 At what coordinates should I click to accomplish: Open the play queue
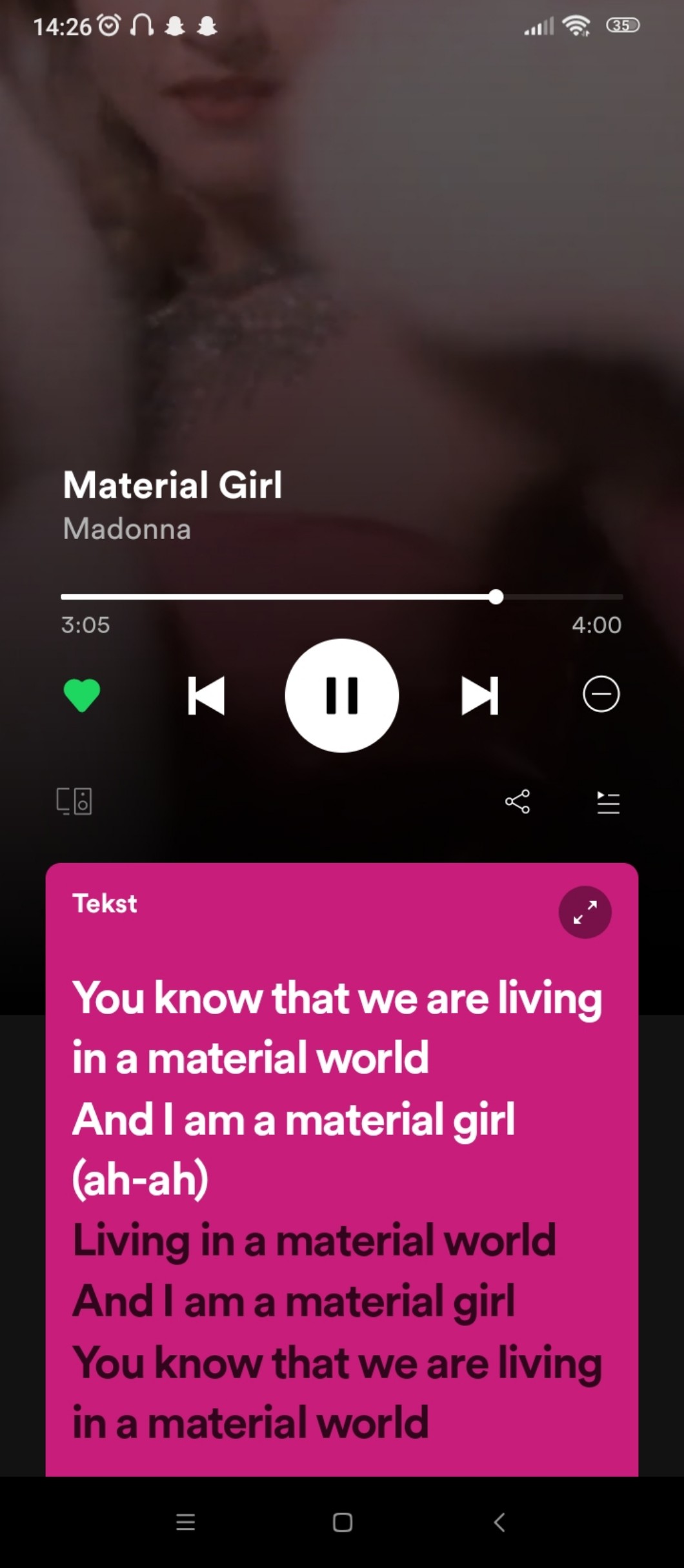[608, 802]
